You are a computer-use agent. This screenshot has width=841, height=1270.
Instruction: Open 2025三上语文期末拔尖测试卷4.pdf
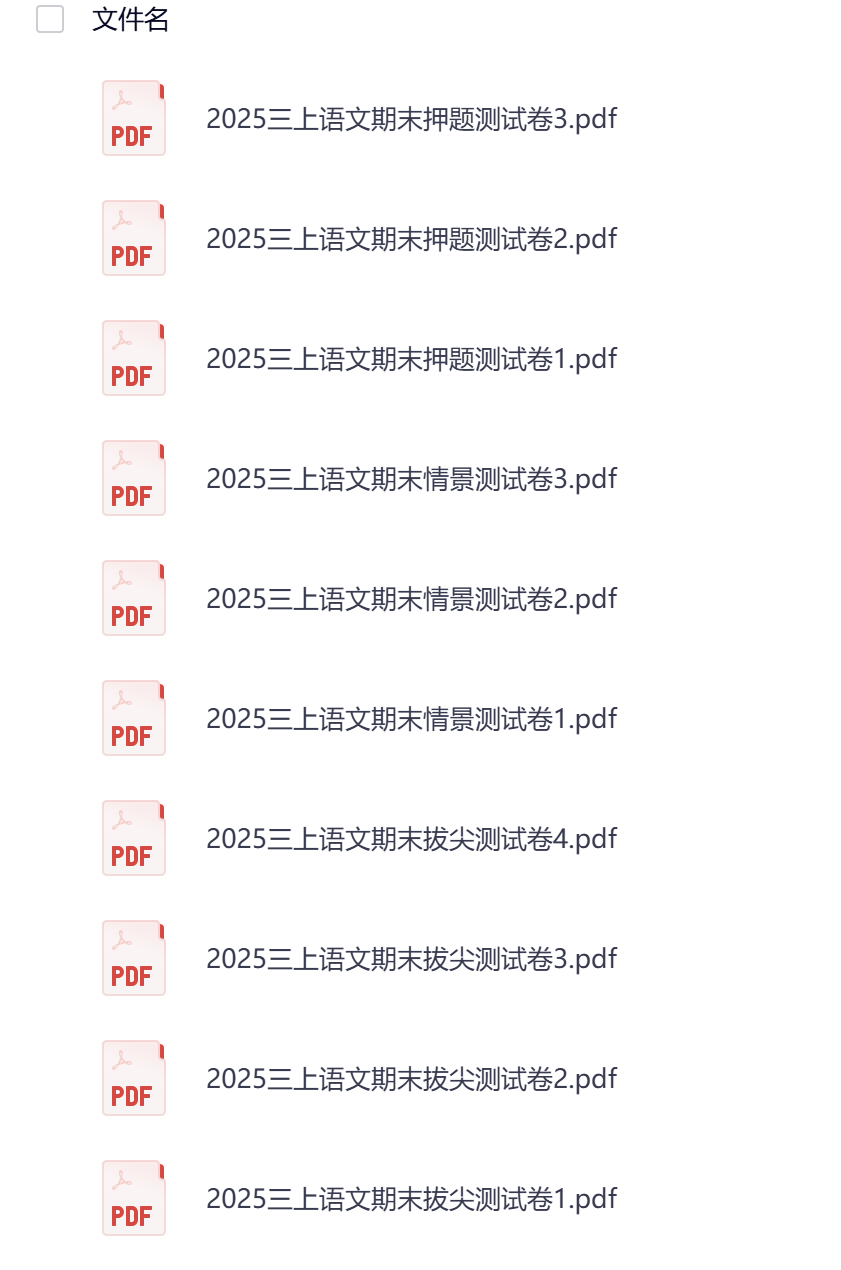(412, 838)
